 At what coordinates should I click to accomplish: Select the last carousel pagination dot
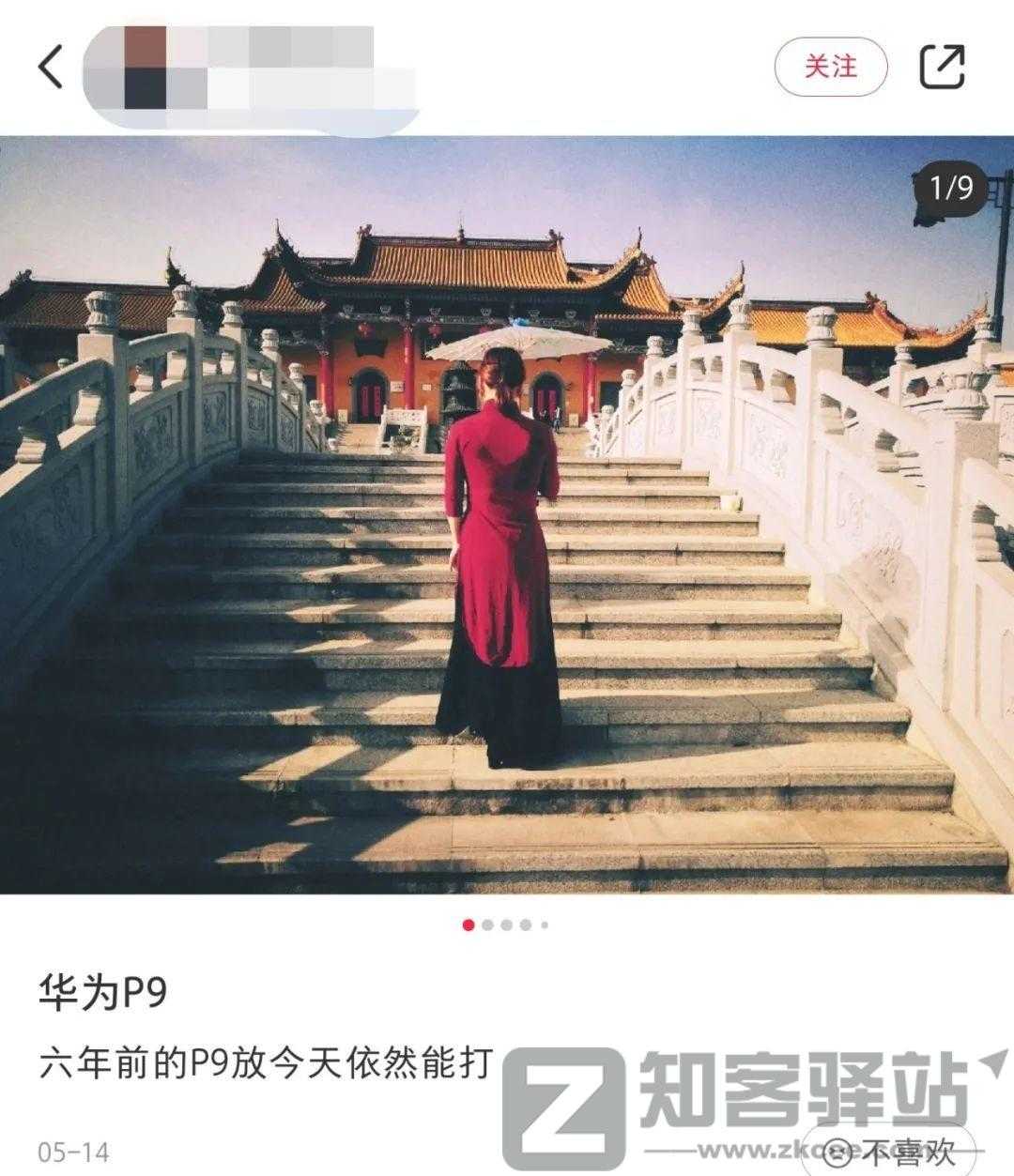[x=545, y=923]
